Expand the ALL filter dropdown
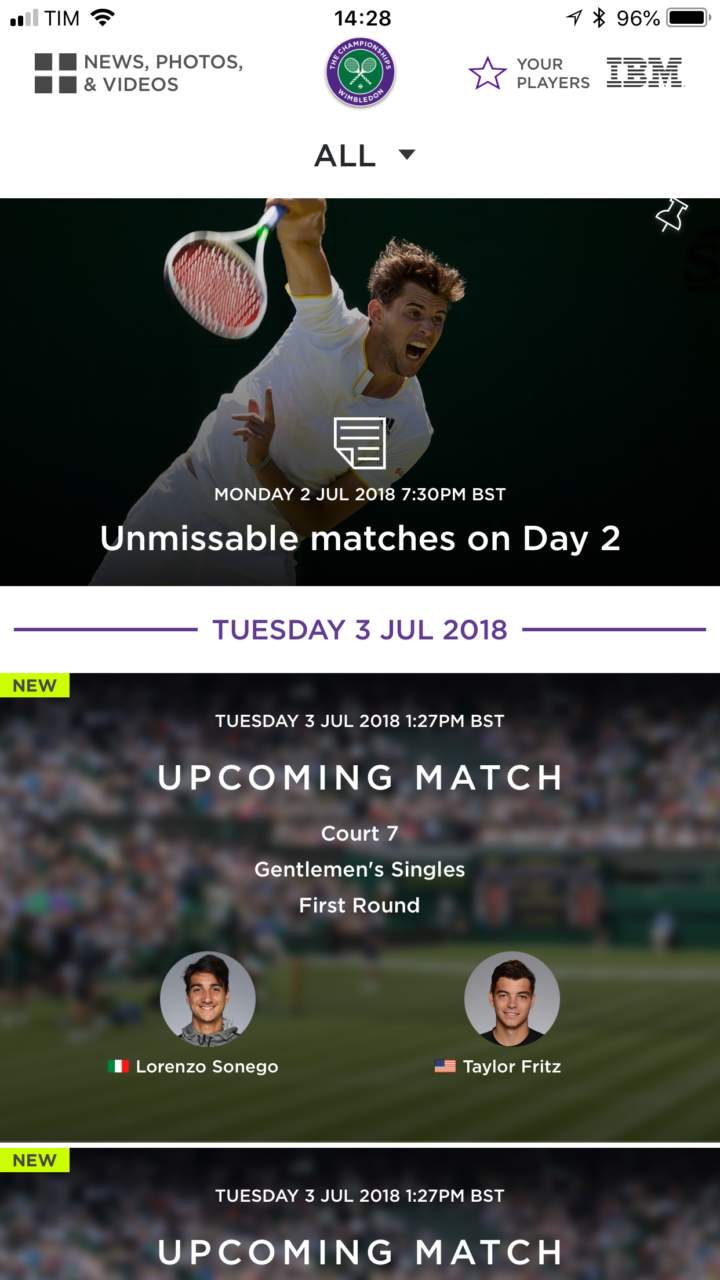720x1280 pixels. [364, 155]
